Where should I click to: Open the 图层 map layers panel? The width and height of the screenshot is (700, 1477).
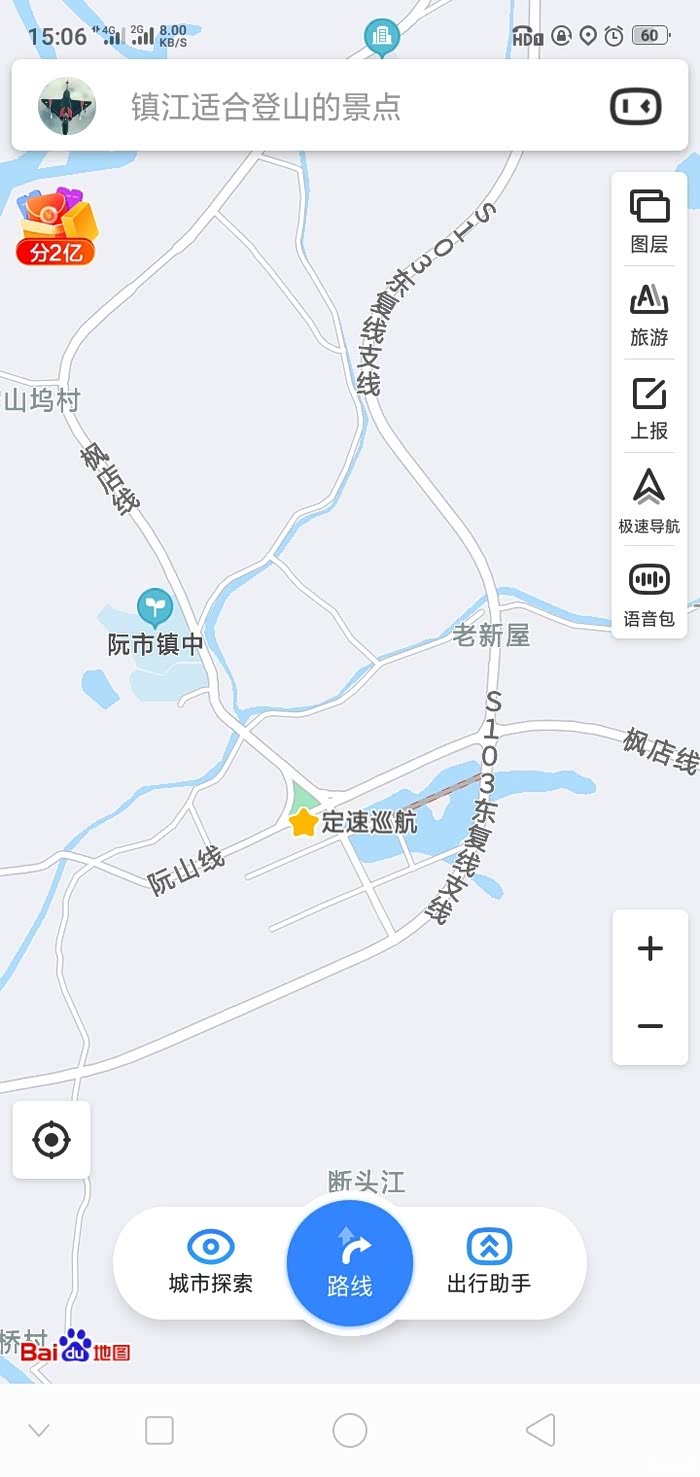pyautogui.click(x=649, y=220)
